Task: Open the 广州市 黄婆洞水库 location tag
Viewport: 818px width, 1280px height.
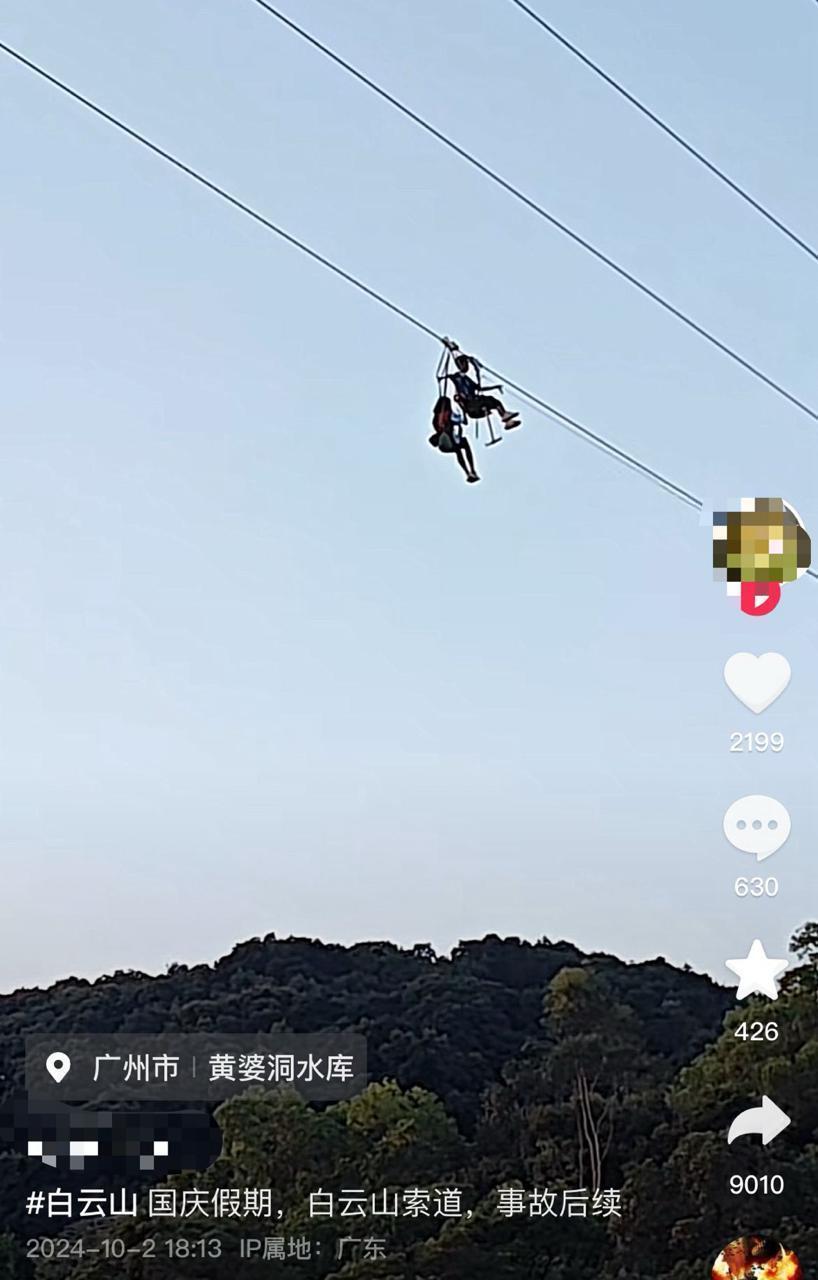Action: tap(197, 1068)
